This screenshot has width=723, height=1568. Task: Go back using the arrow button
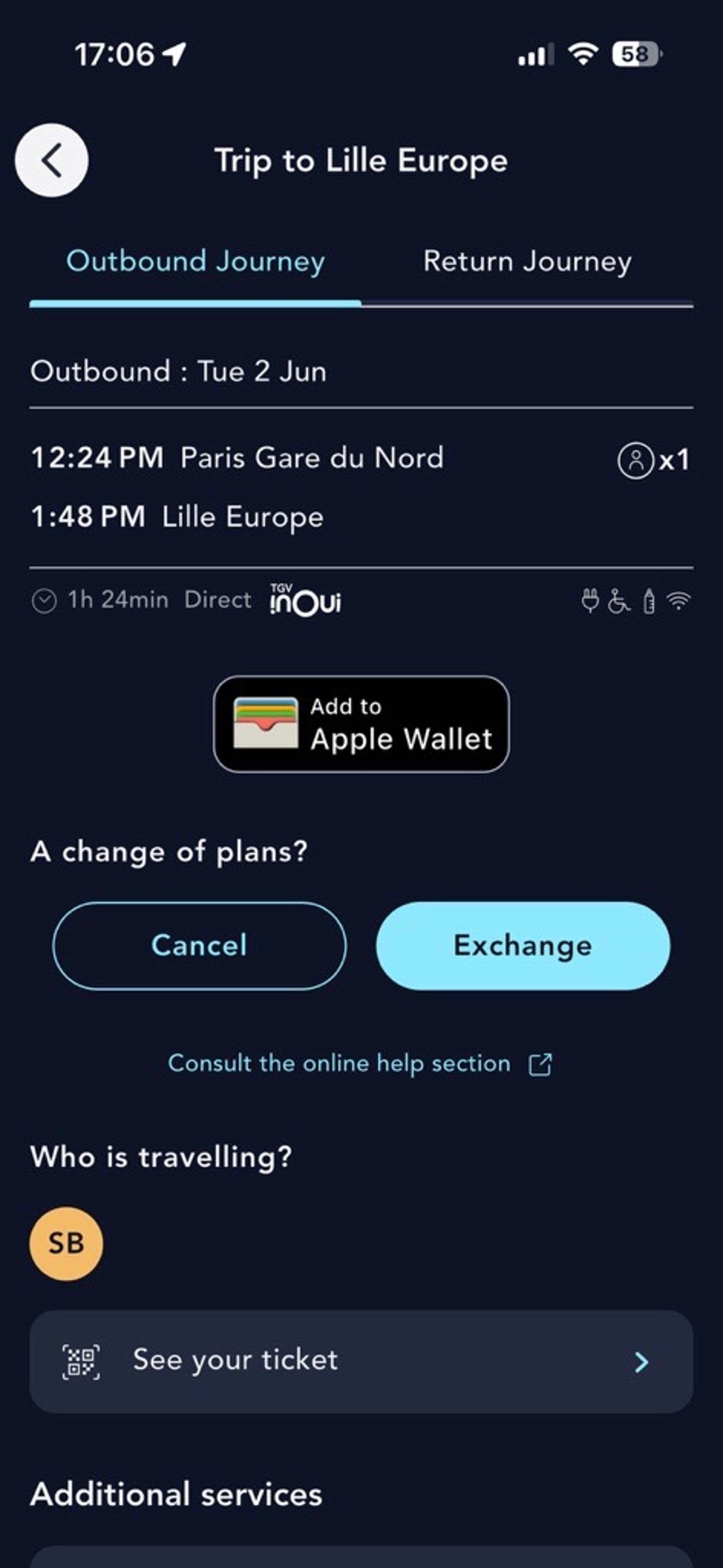[52, 160]
